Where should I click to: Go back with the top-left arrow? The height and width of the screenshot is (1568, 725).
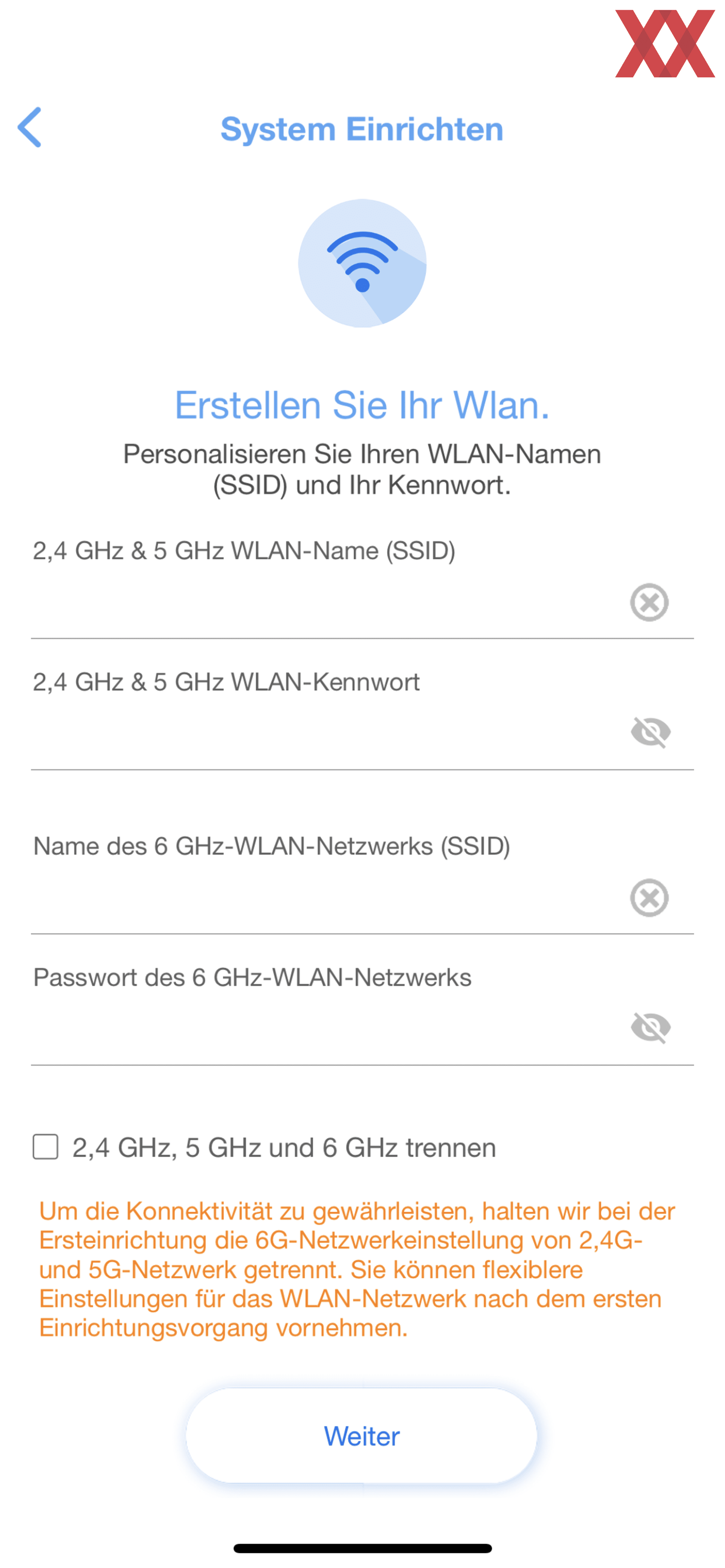(x=29, y=127)
